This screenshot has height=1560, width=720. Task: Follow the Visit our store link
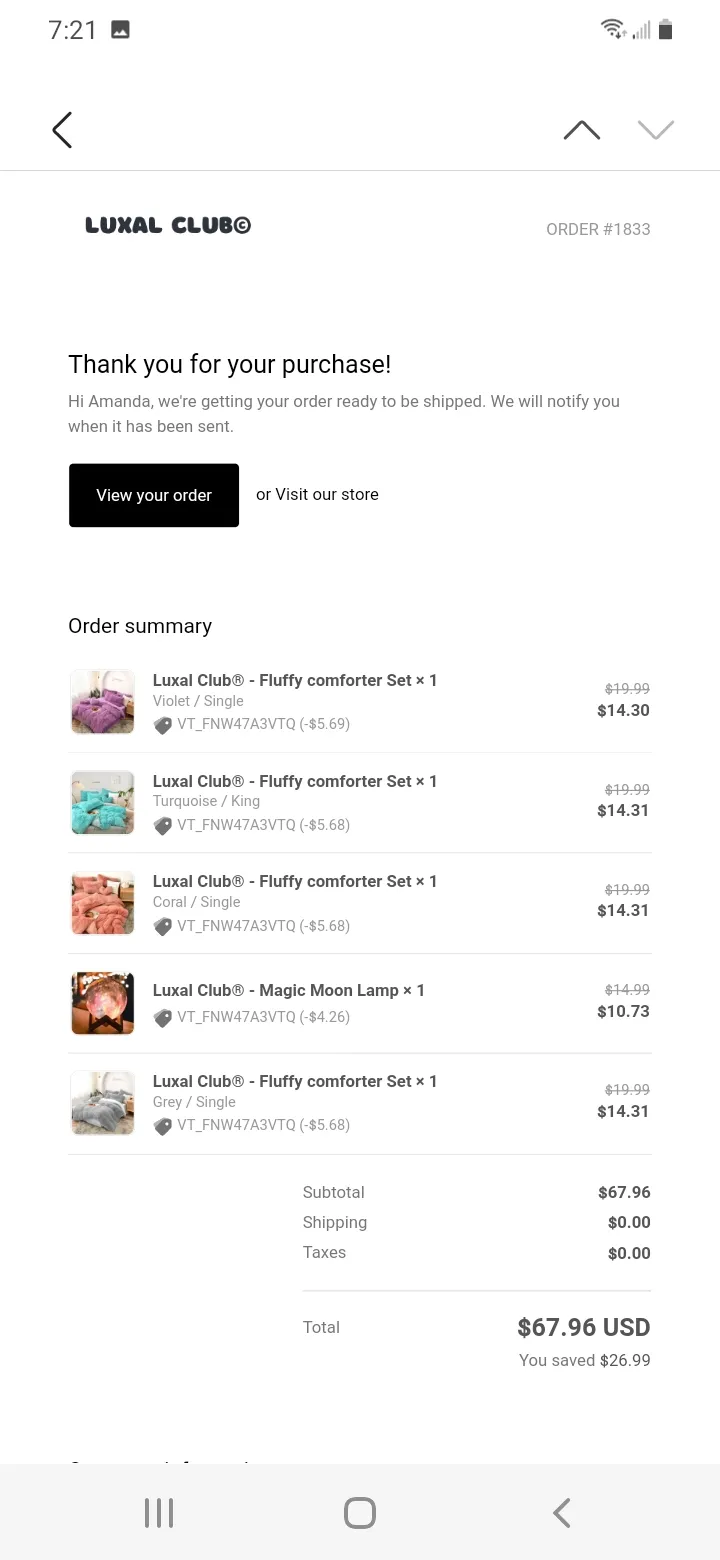(327, 494)
